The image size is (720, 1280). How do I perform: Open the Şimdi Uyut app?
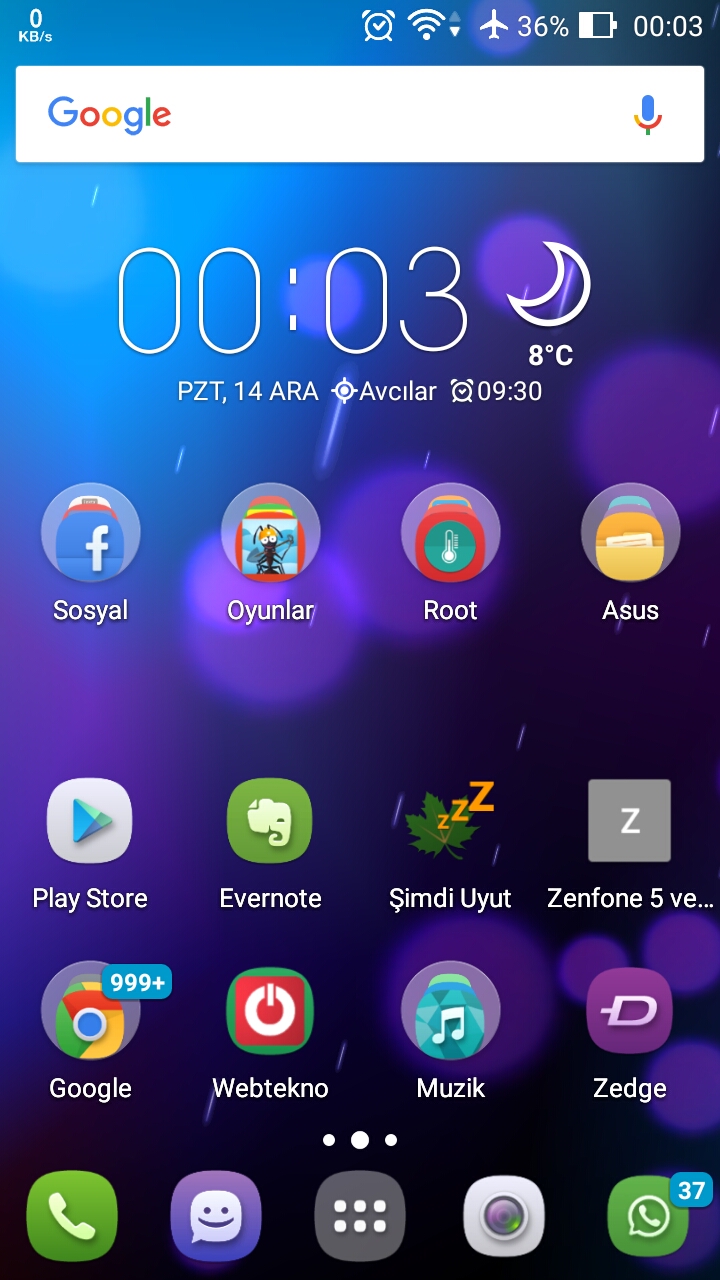[450, 822]
